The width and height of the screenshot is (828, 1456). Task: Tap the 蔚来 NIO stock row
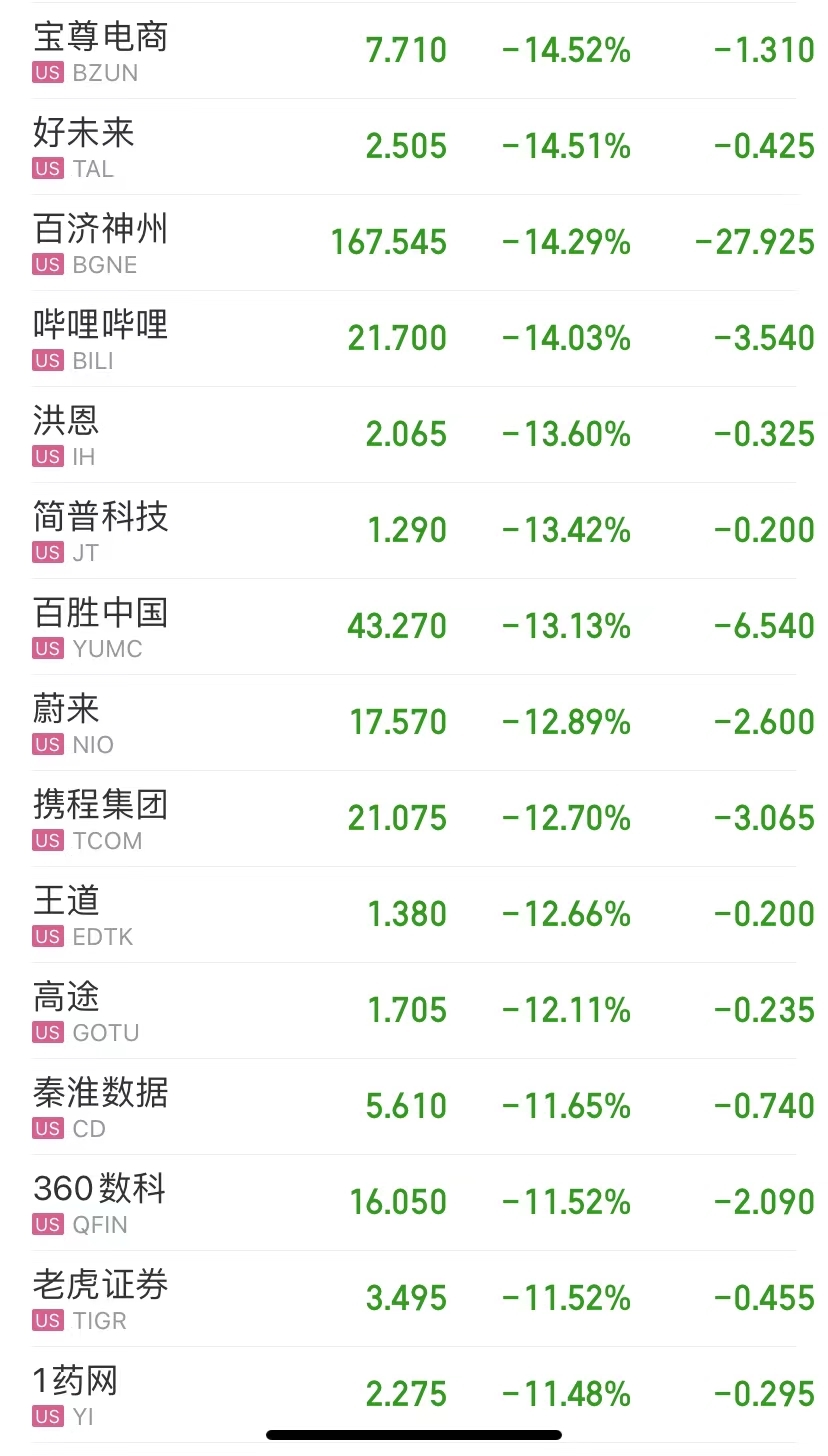pyautogui.click(x=414, y=722)
